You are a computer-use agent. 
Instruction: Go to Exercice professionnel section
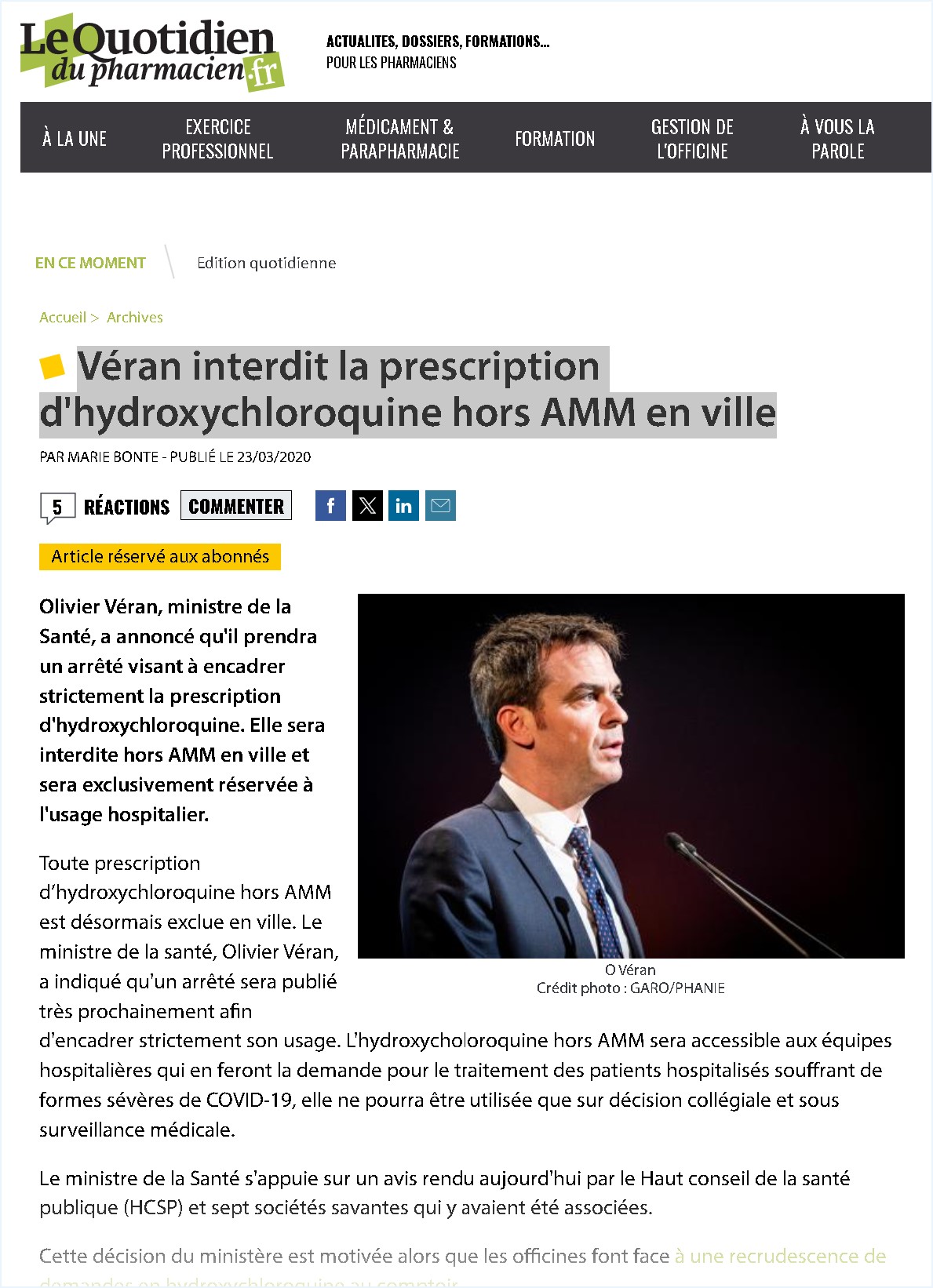coord(217,139)
